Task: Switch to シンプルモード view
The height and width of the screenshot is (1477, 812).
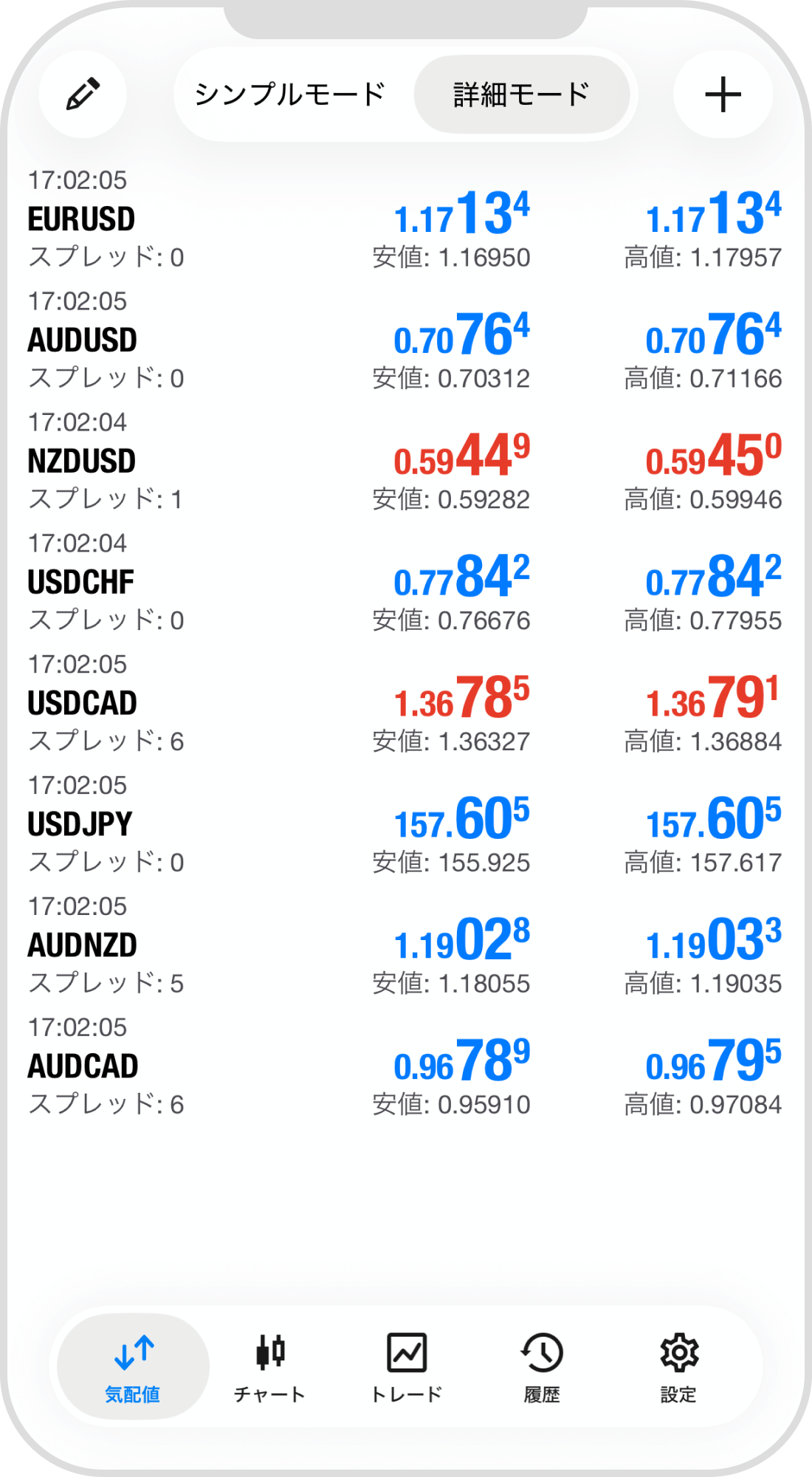Action: click(290, 95)
